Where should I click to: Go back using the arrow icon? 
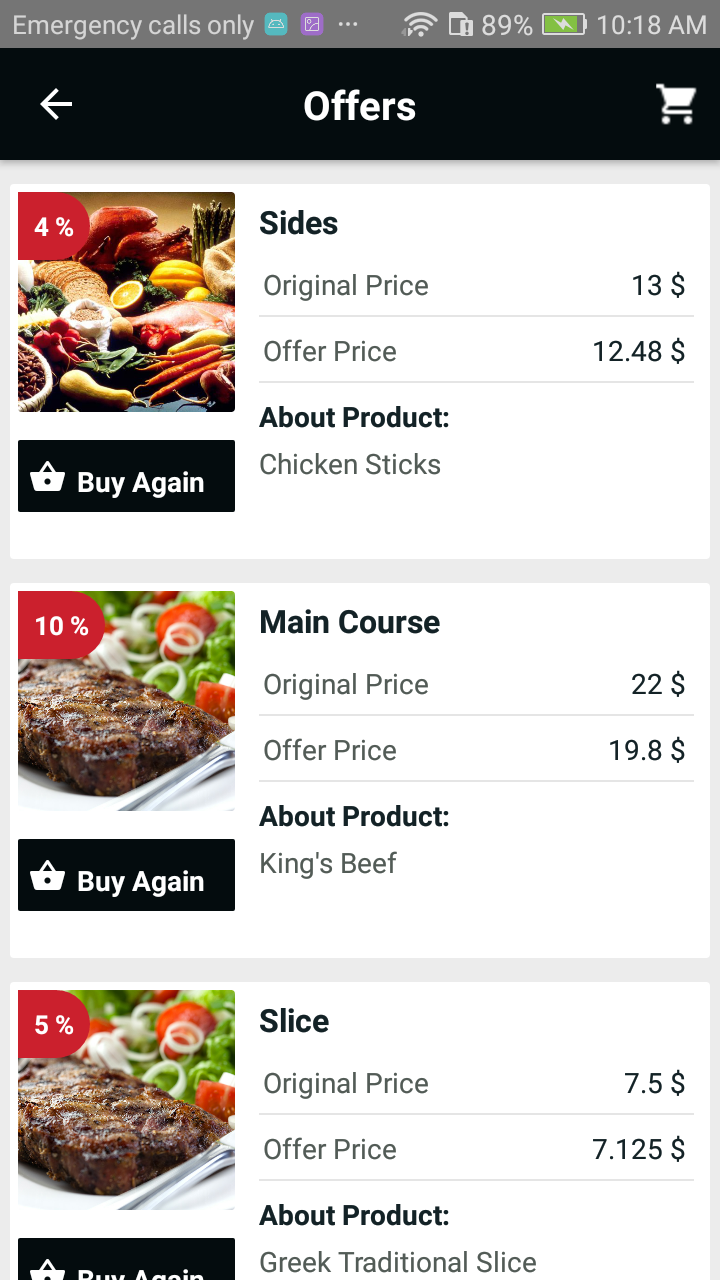click(56, 104)
